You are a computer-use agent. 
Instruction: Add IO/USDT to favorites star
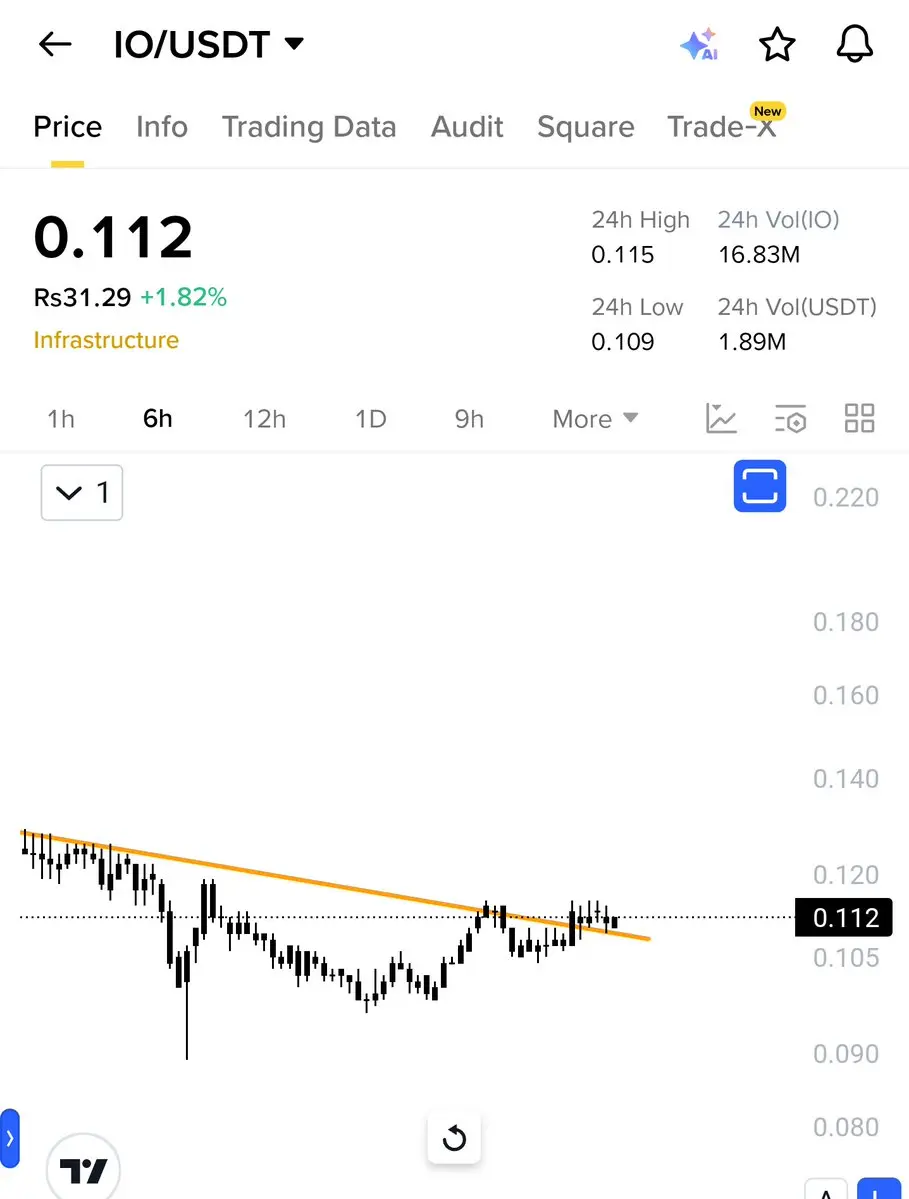click(x=777, y=45)
